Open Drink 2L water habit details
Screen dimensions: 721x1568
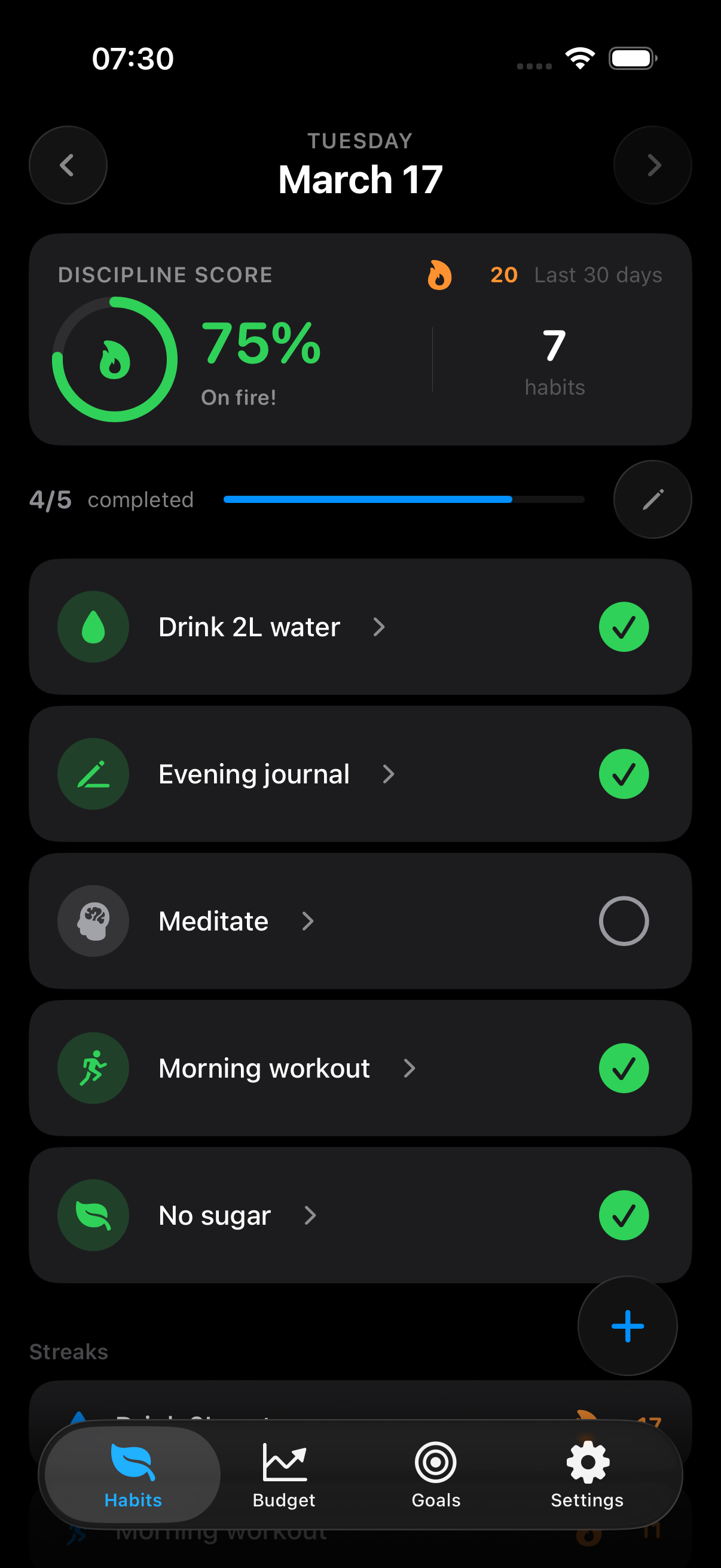click(x=249, y=627)
